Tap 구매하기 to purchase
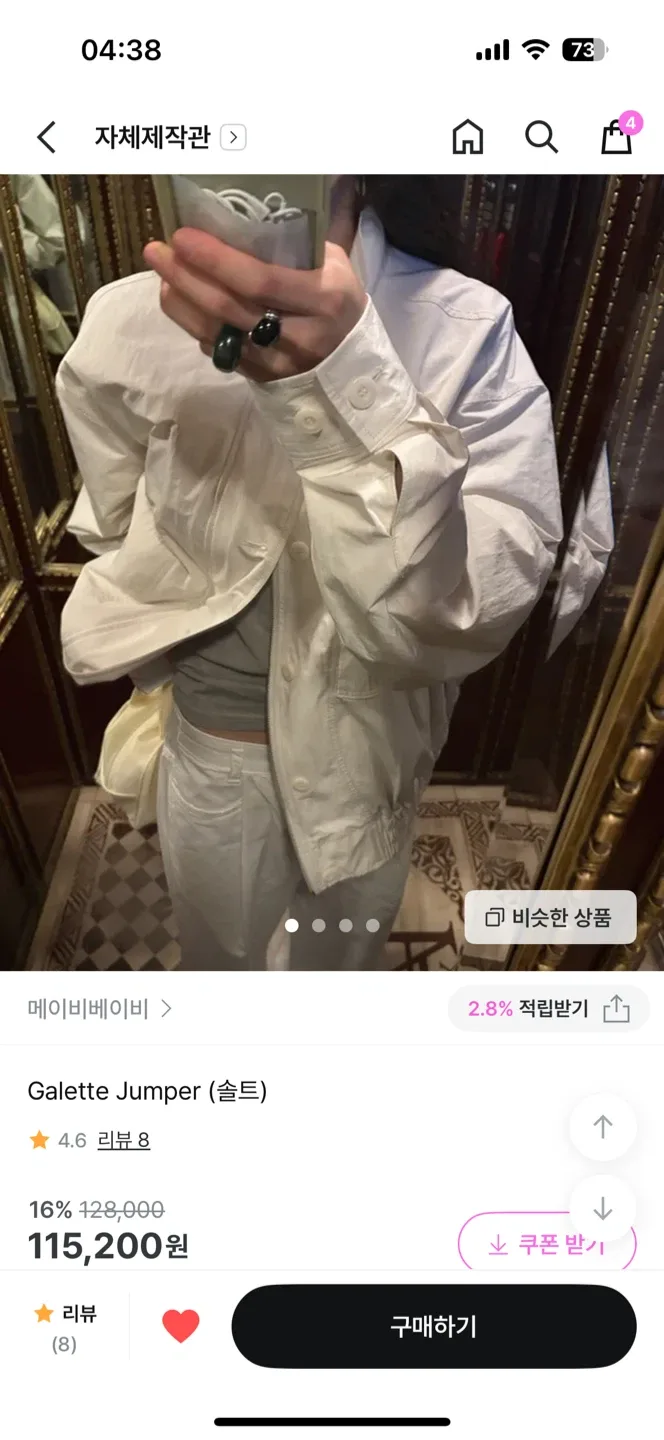The image size is (664, 1440). pyautogui.click(x=433, y=1327)
